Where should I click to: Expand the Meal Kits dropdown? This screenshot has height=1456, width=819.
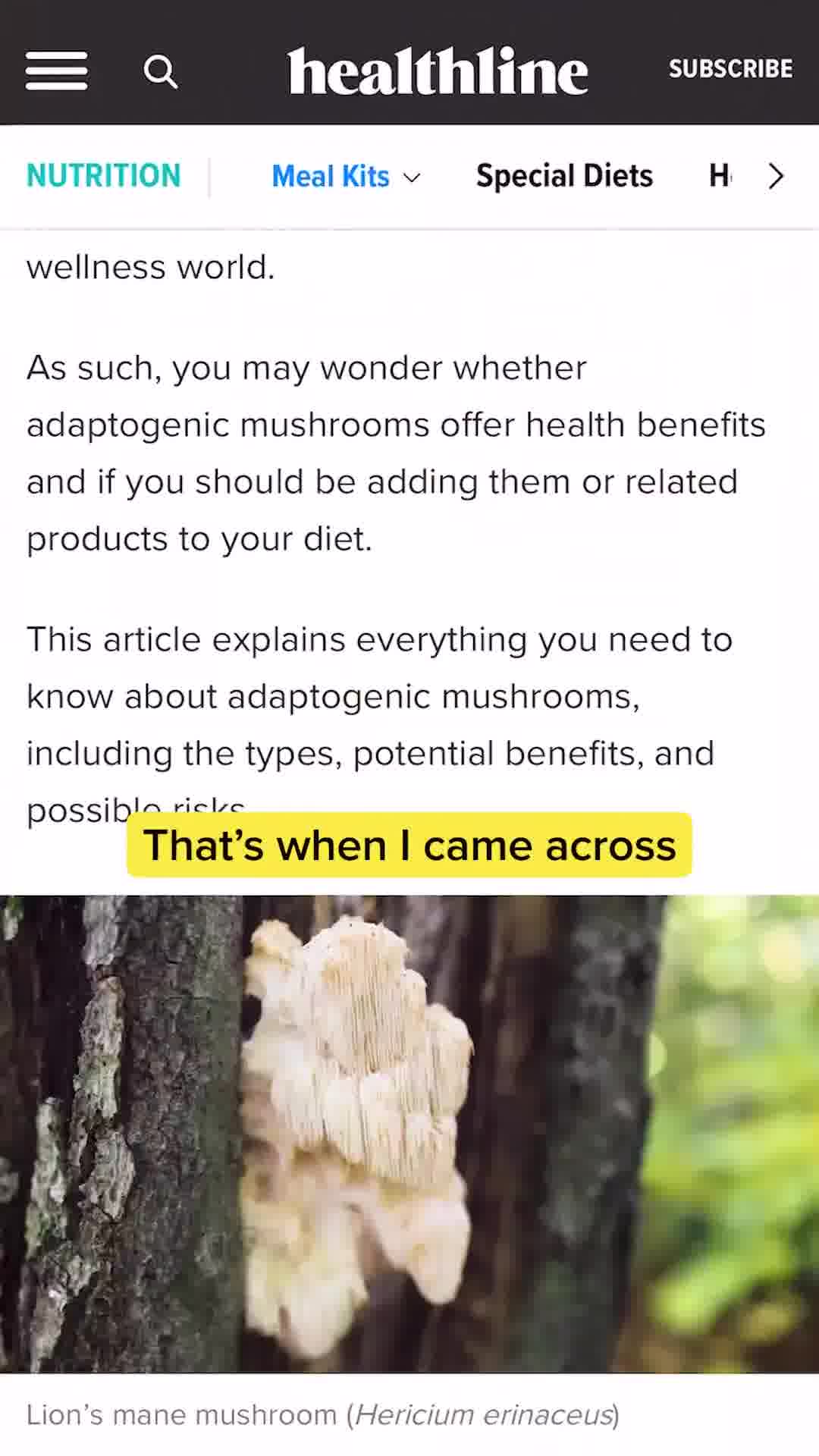click(x=346, y=177)
